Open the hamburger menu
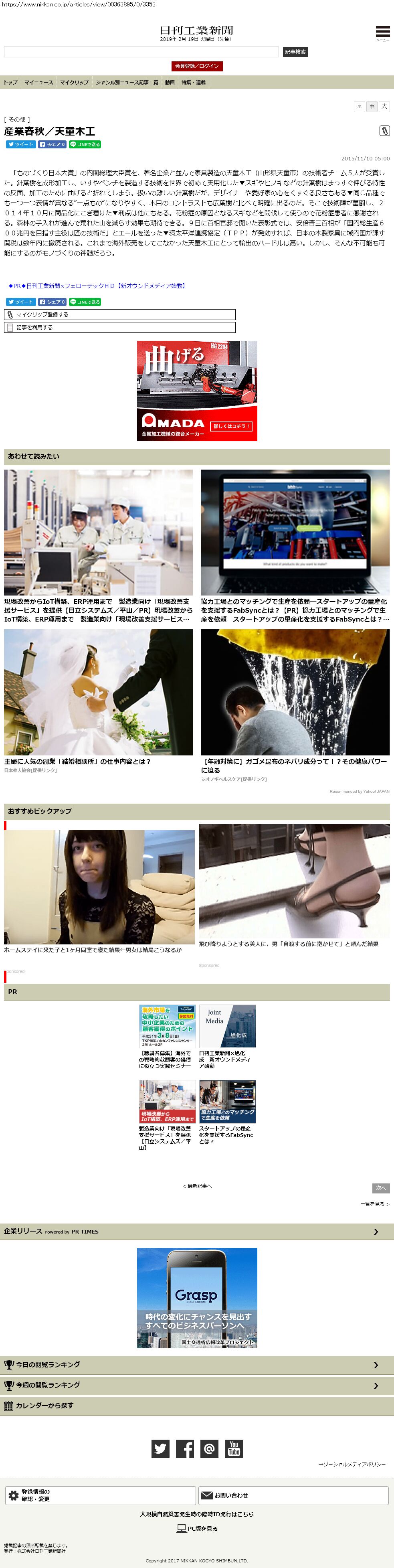The image size is (394, 1568). click(x=382, y=32)
